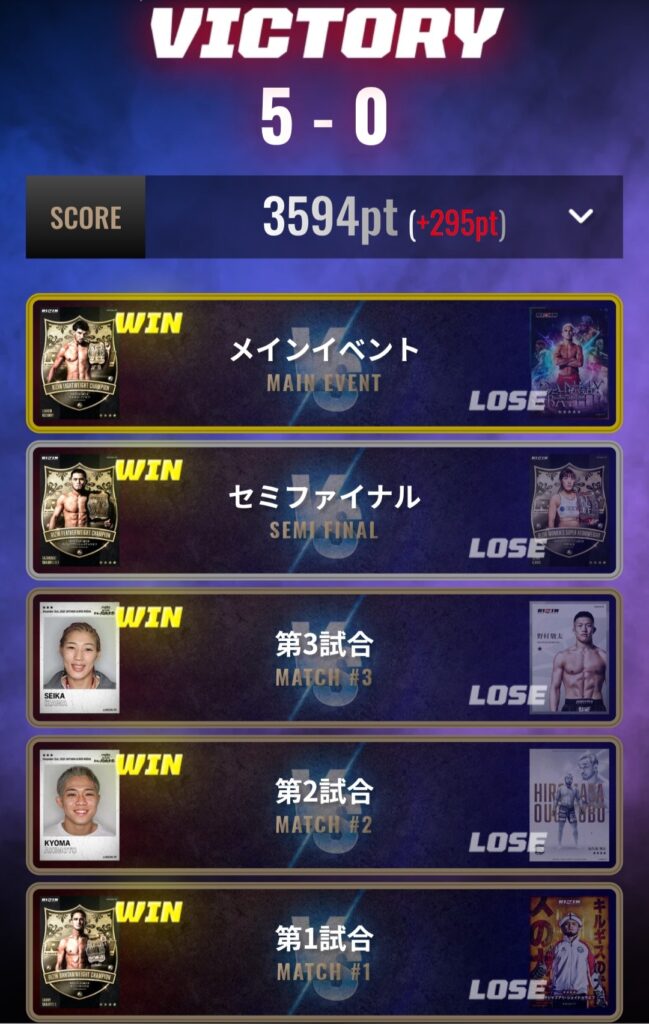View the Match #3 result card
The height and width of the screenshot is (1024, 649).
pos(324,657)
